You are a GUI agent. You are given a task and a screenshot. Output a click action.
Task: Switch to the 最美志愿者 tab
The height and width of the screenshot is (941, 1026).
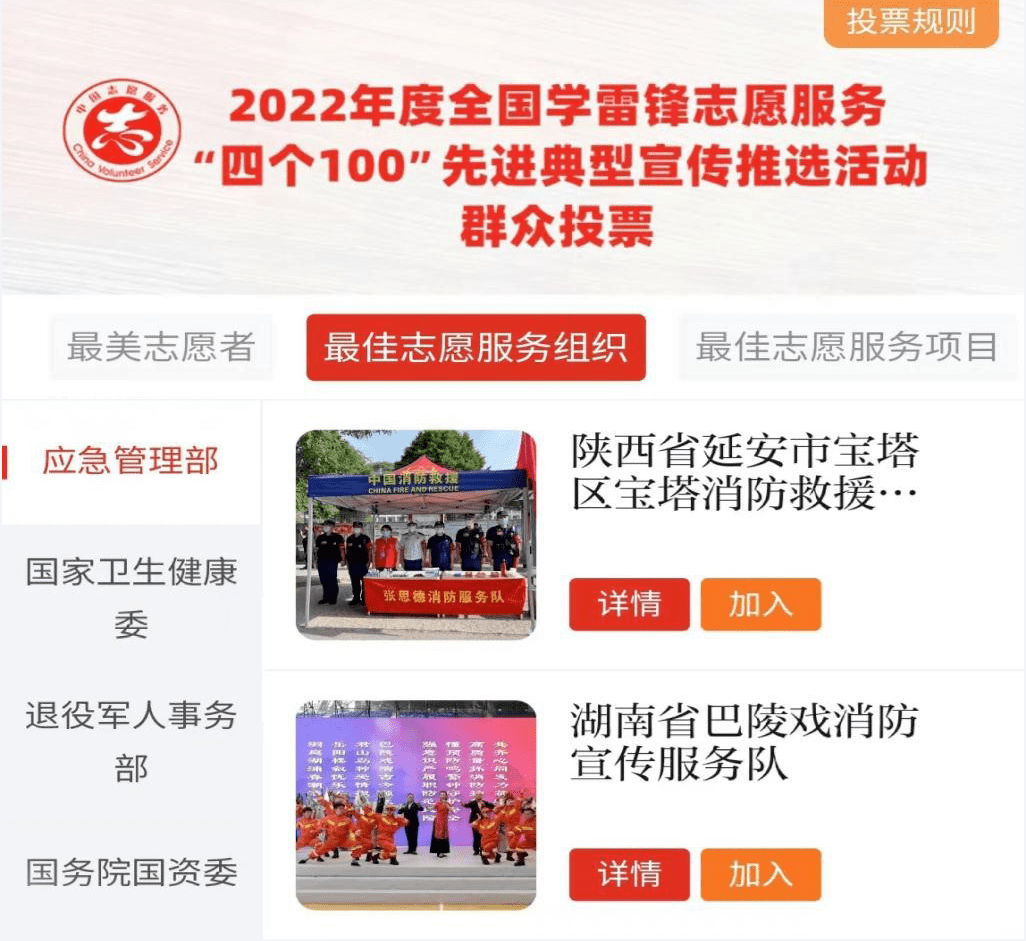click(161, 347)
